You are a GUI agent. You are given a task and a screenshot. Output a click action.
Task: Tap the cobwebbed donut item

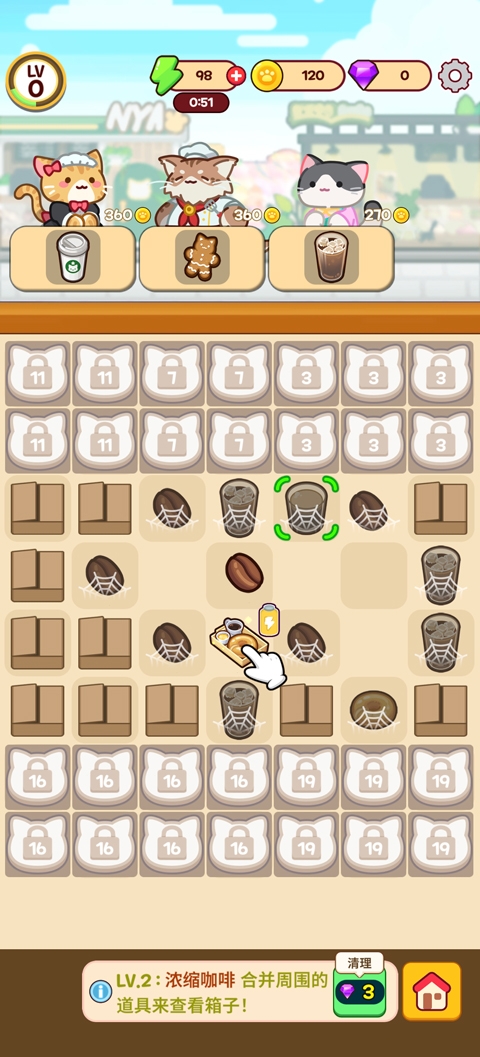(373, 710)
